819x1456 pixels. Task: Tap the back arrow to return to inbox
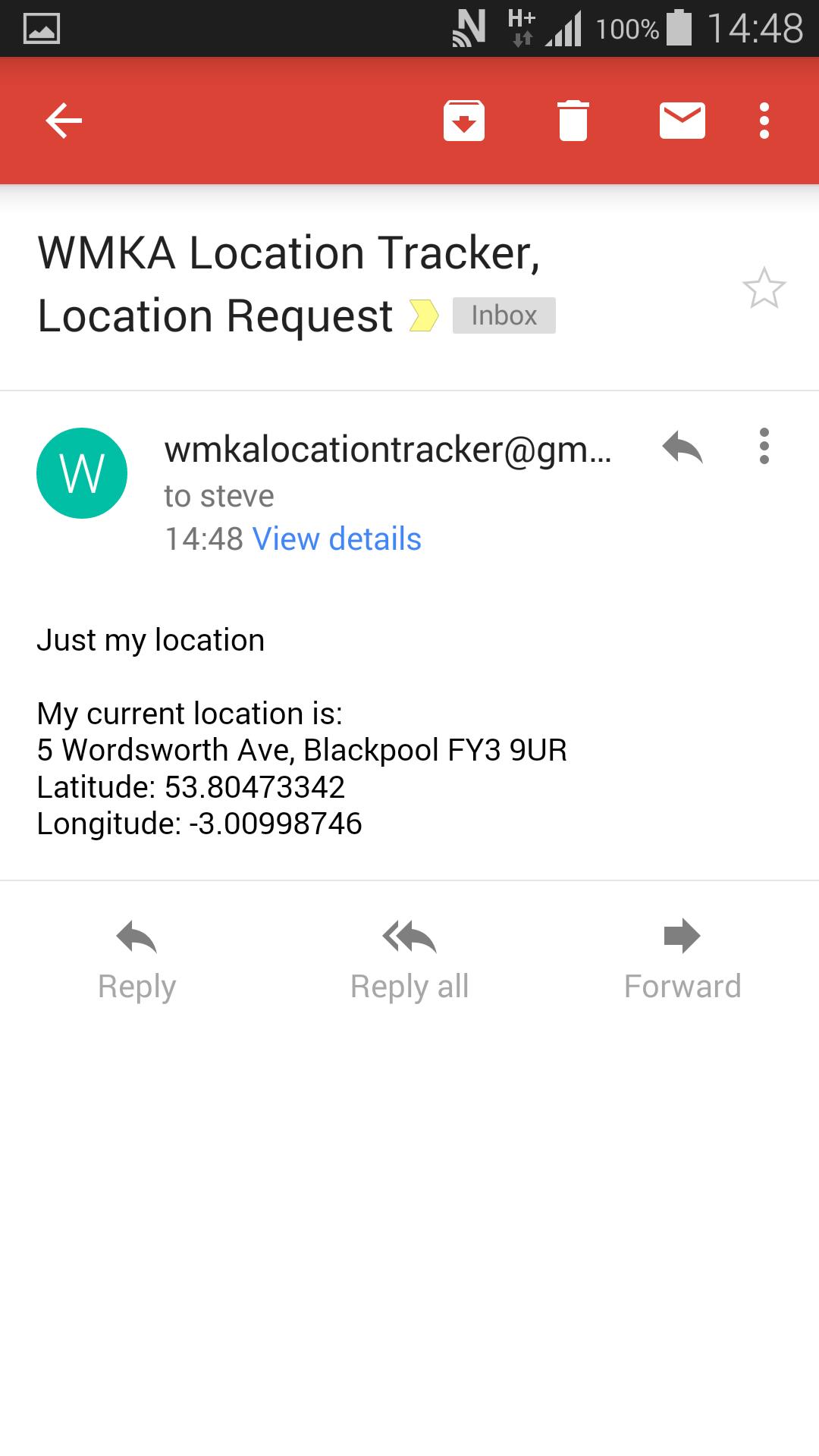click(64, 120)
